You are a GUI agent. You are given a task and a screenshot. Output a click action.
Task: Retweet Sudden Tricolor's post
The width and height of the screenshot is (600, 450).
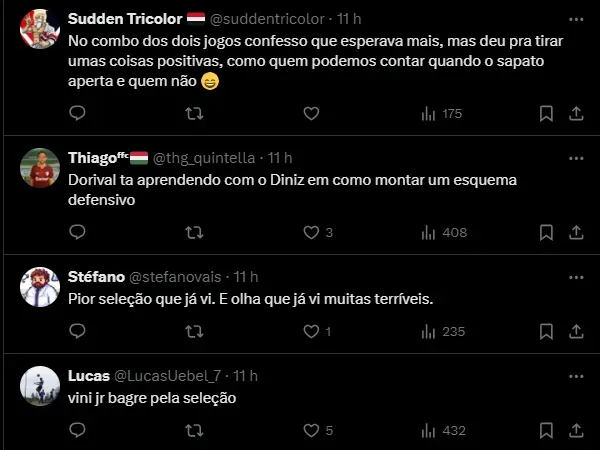point(195,114)
